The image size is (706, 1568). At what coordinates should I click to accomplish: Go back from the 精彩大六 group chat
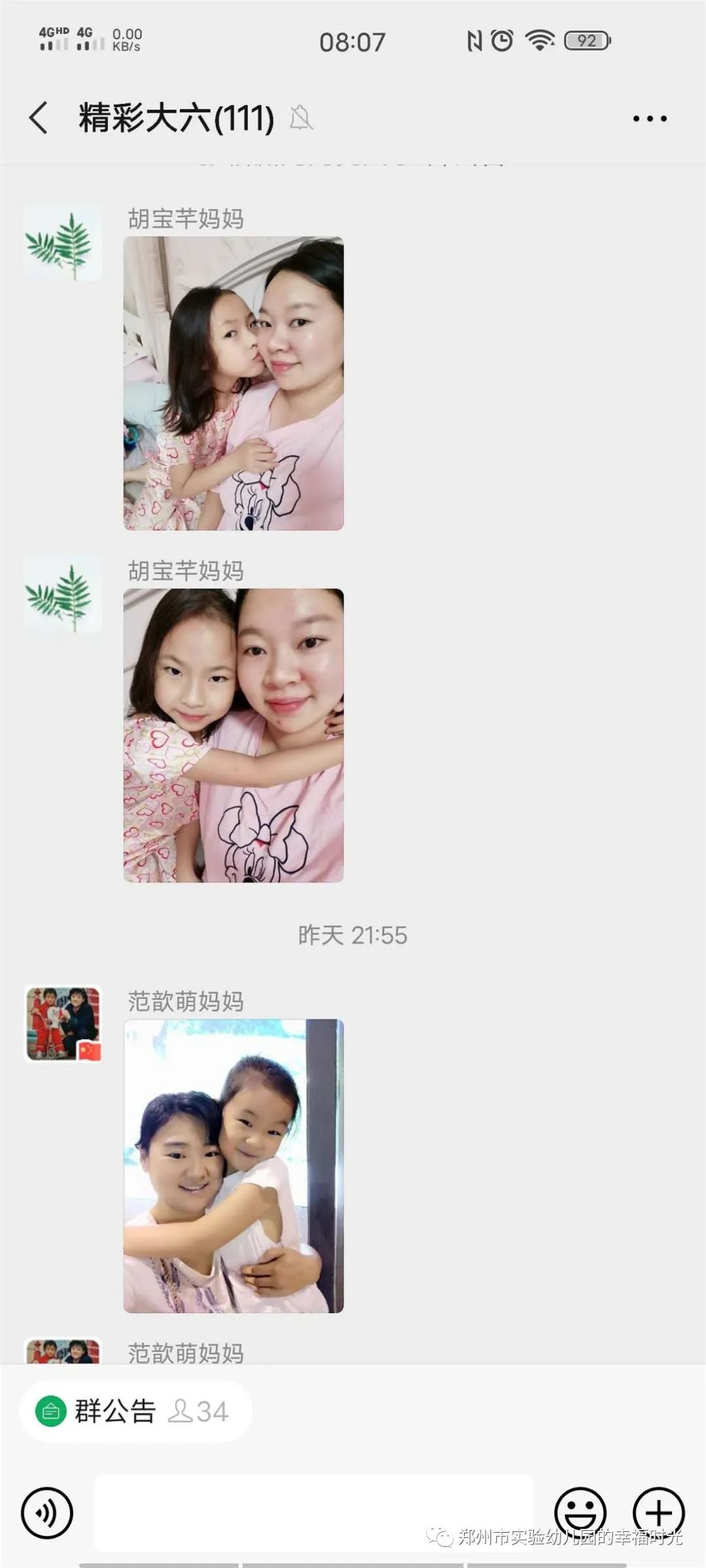pyautogui.click(x=39, y=118)
